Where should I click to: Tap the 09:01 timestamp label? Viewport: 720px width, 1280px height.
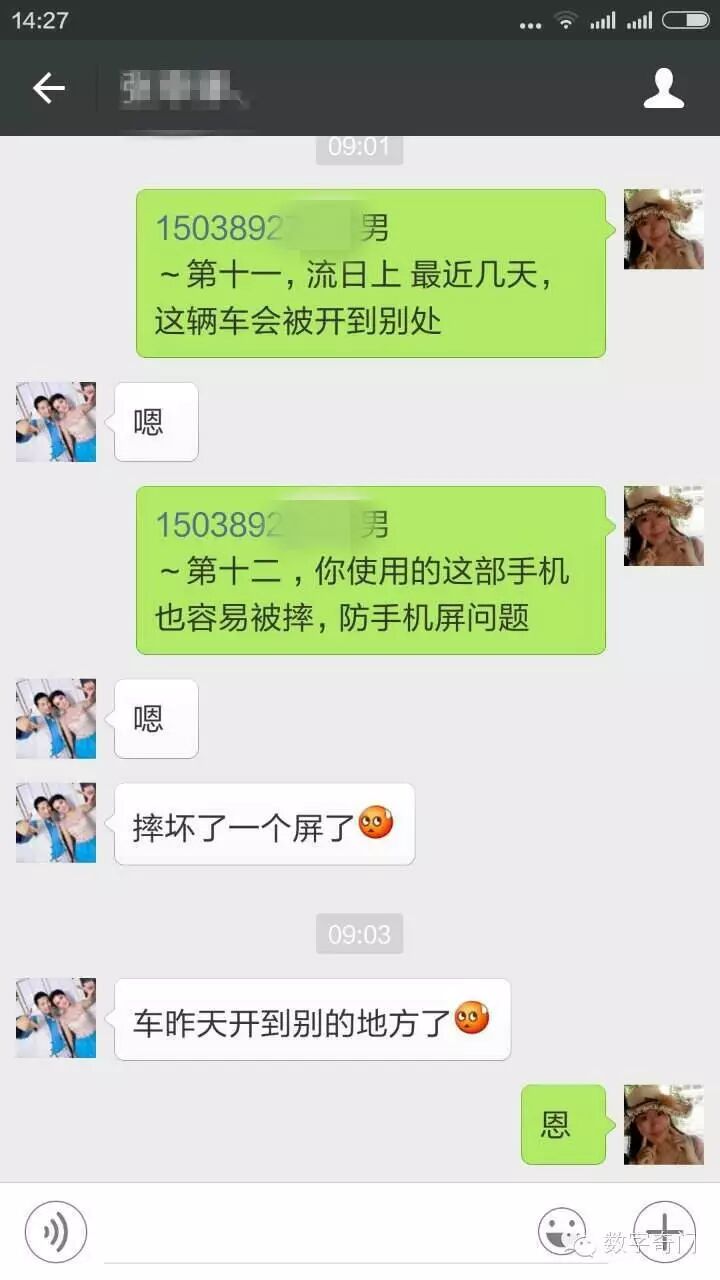[x=358, y=148]
